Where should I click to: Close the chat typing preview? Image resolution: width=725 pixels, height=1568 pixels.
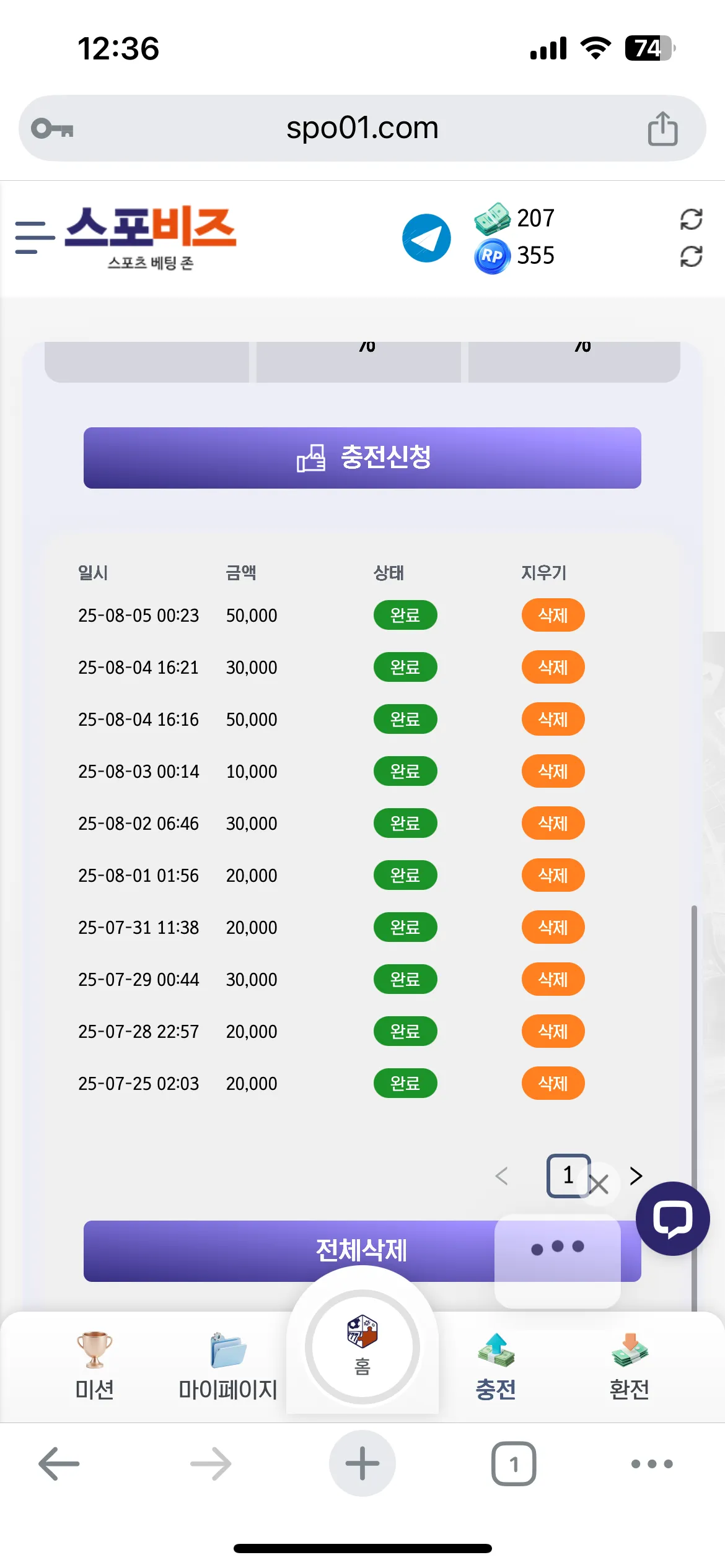pos(599,1185)
